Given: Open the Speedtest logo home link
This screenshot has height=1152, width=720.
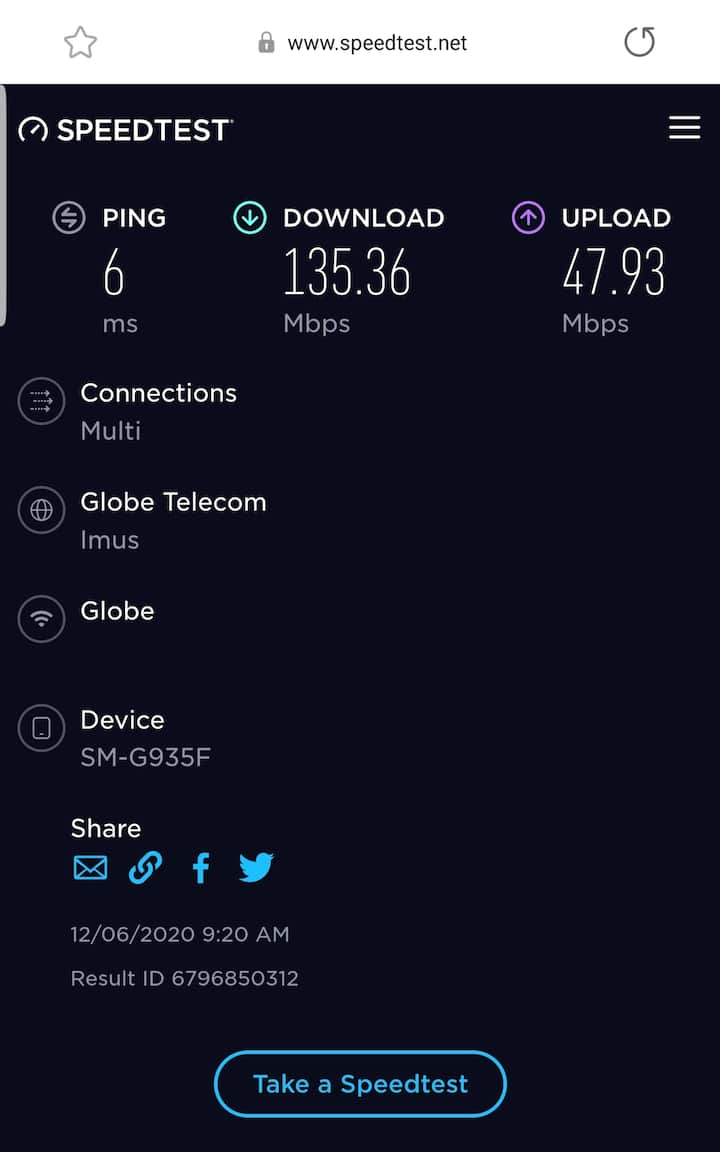Looking at the screenshot, I should point(126,130).
